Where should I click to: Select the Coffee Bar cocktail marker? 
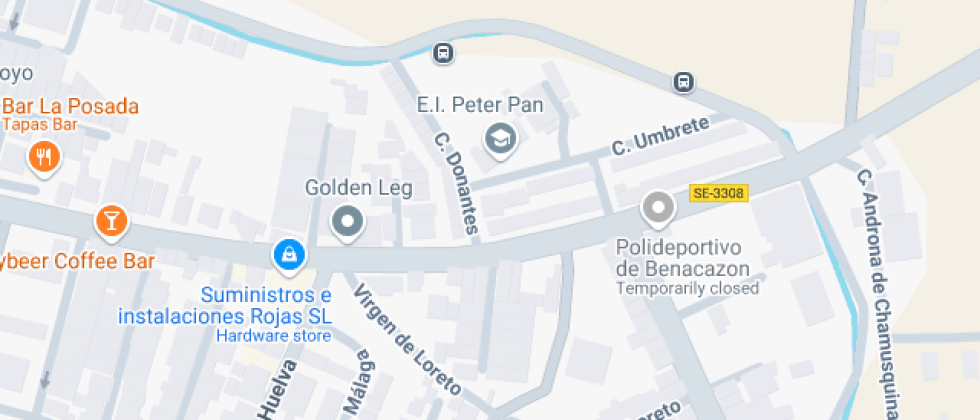(x=111, y=222)
